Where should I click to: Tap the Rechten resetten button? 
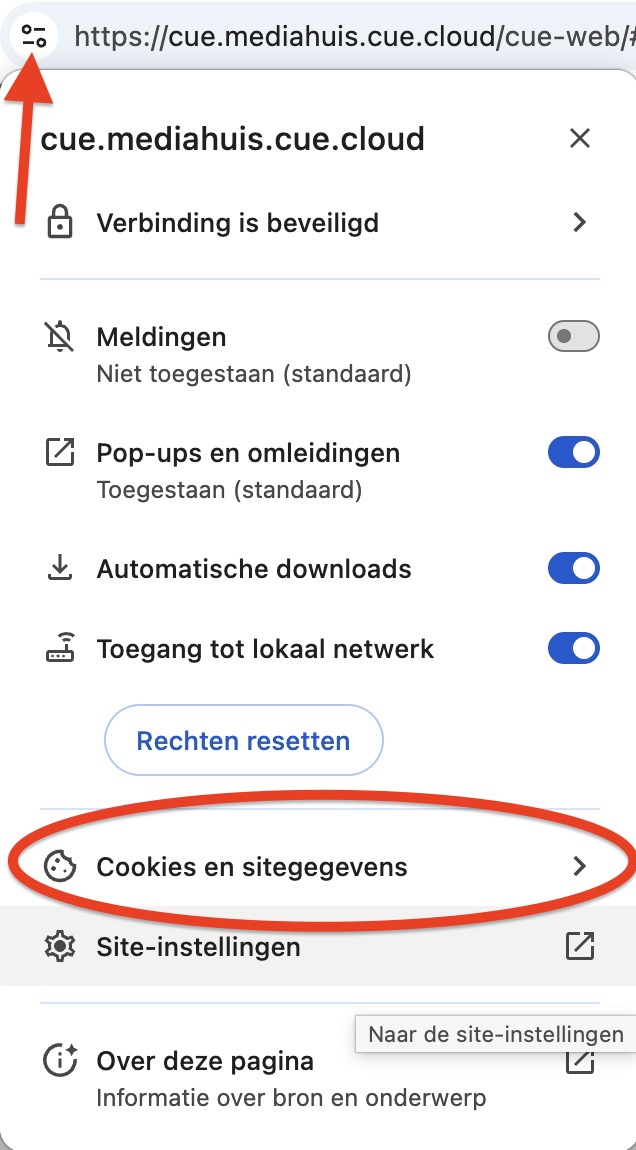coord(243,741)
